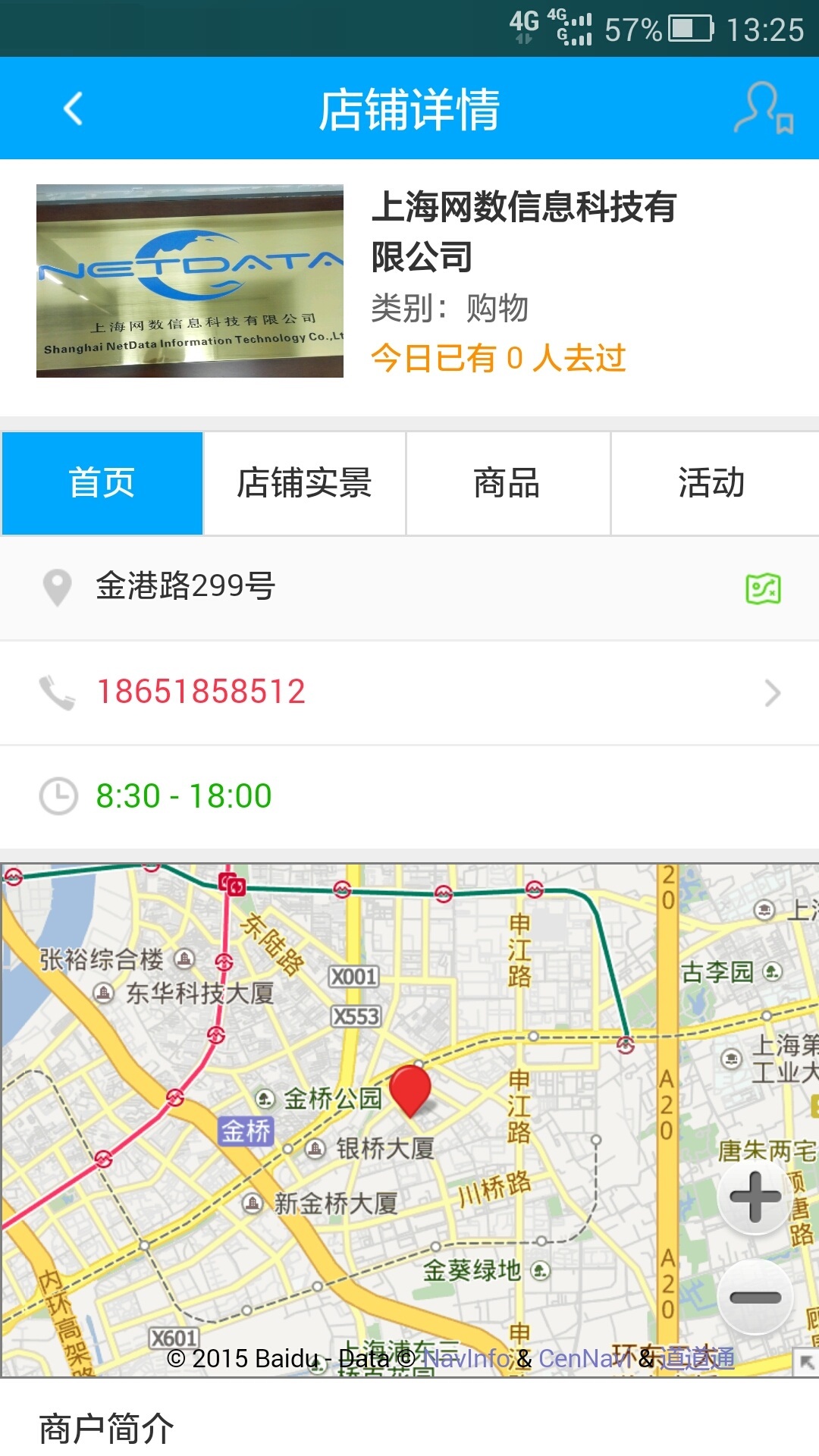This screenshot has width=819, height=1456.
Task: Call 18651858512 by tapping the number
Action: coord(201,692)
